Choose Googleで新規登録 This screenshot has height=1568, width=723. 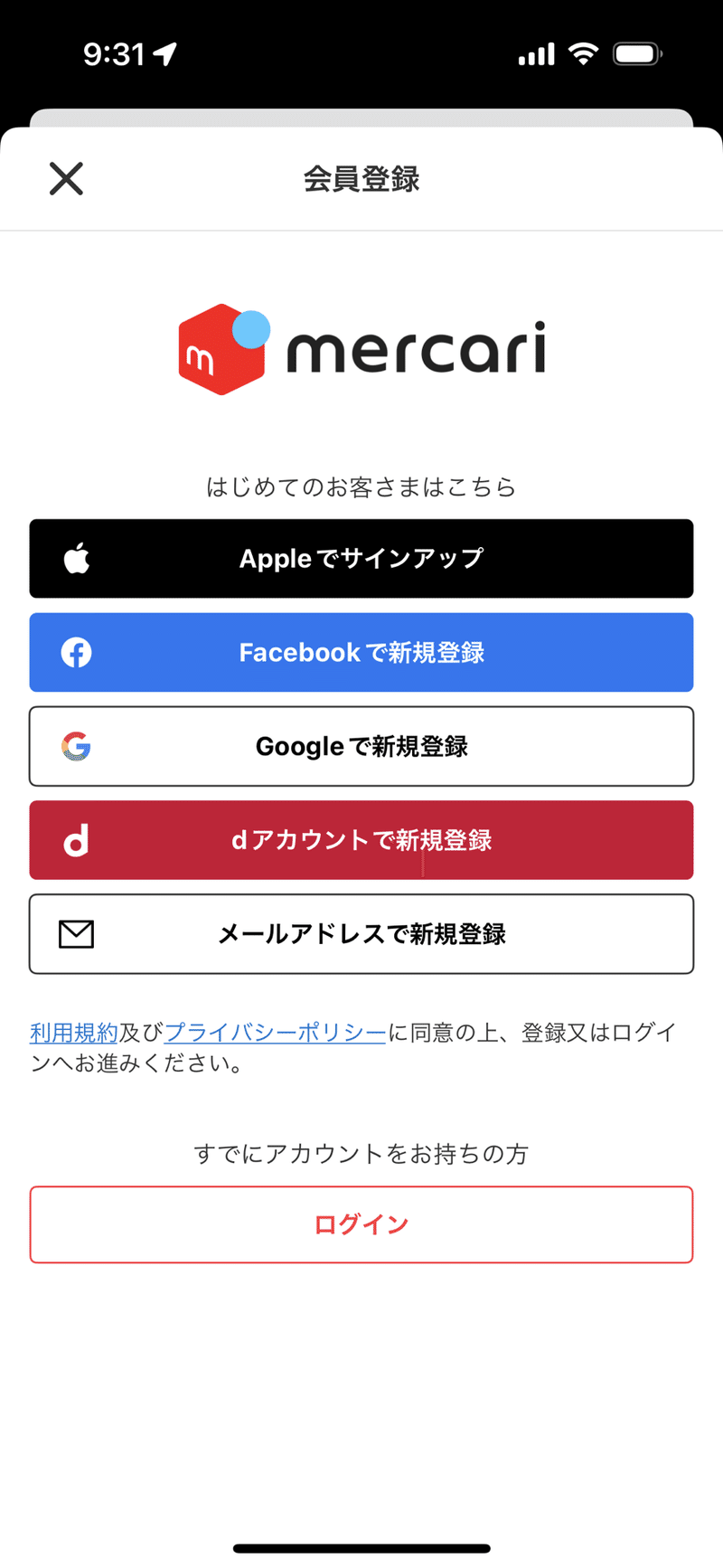361,747
